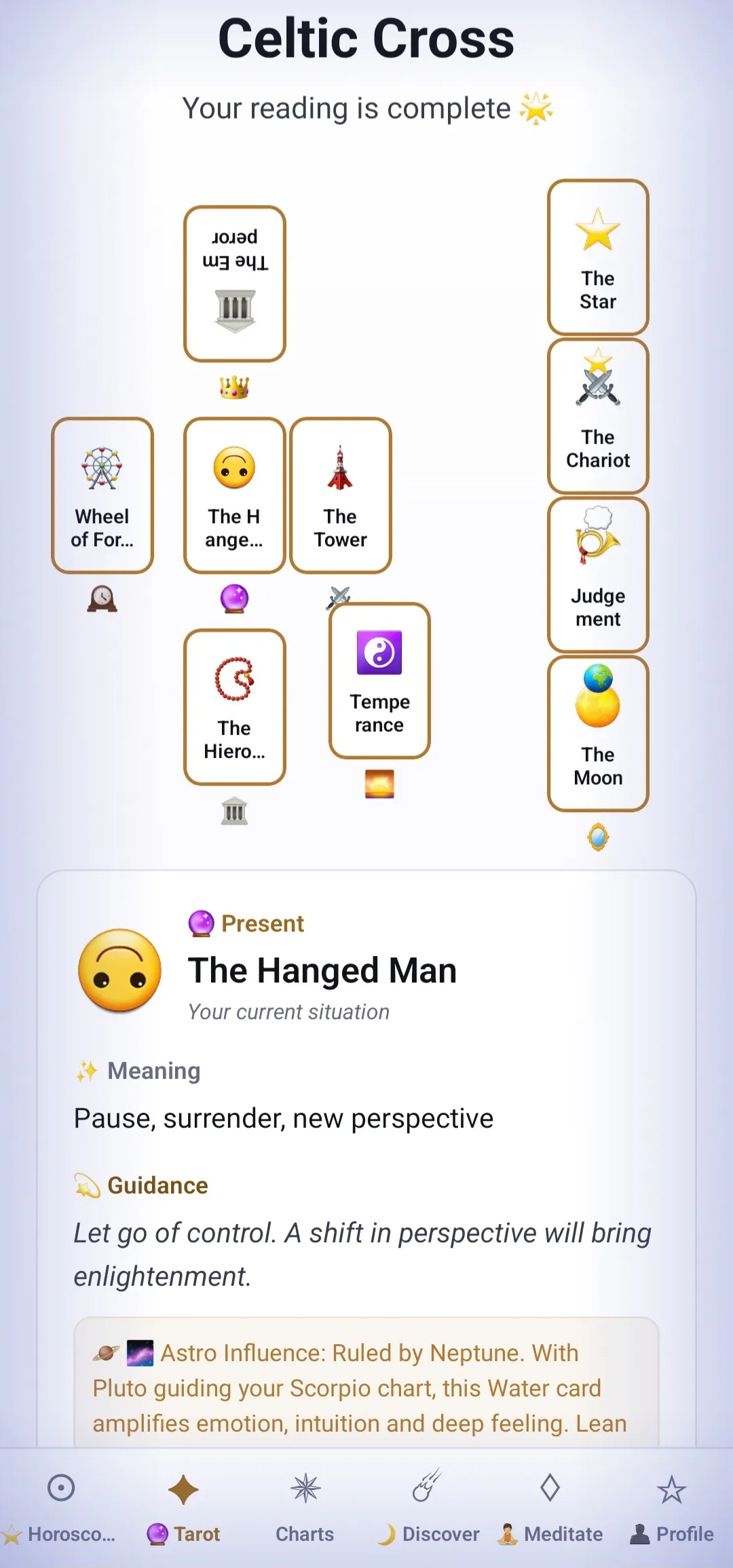This screenshot has height=1568, width=733.
Task: Go to the Charts tab
Action: tap(305, 1508)
